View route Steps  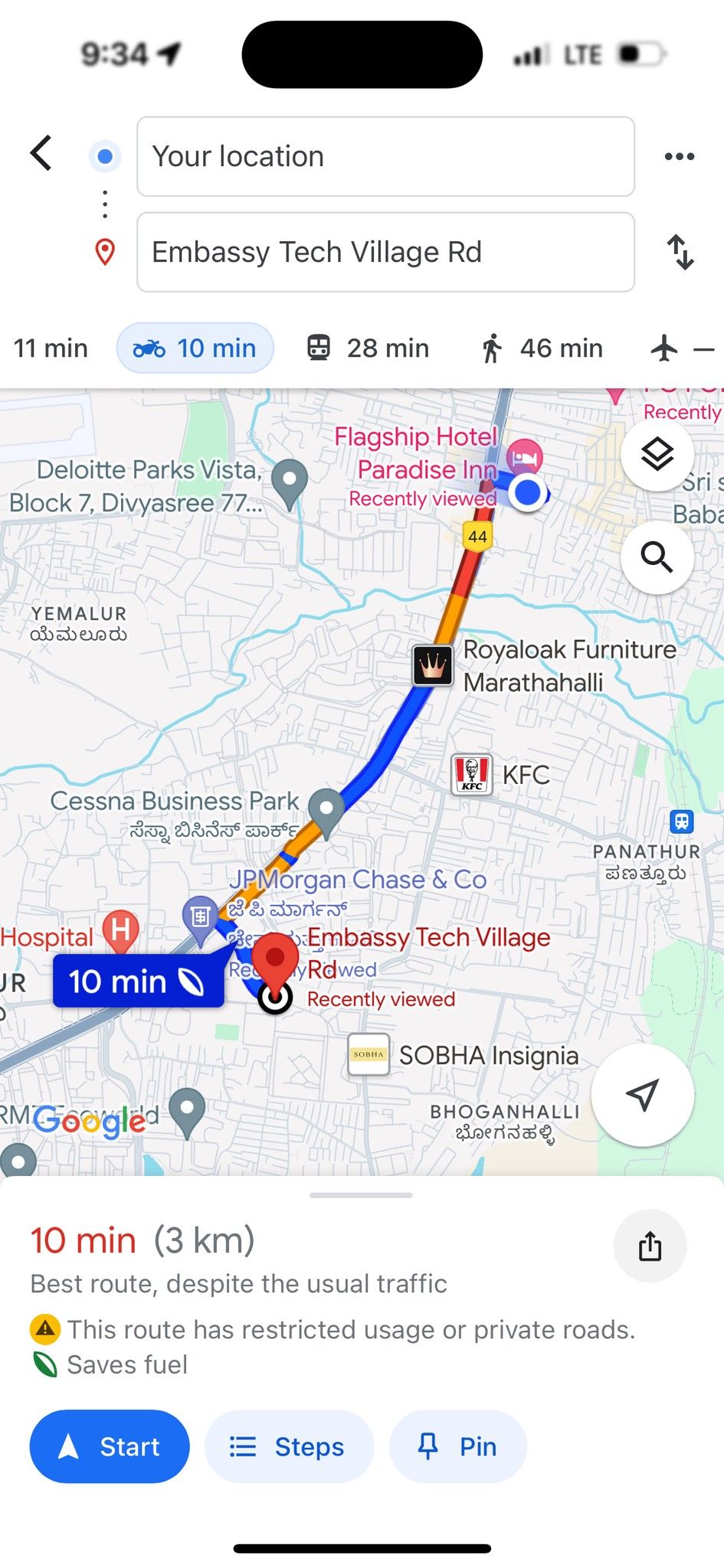[289, 1446]
